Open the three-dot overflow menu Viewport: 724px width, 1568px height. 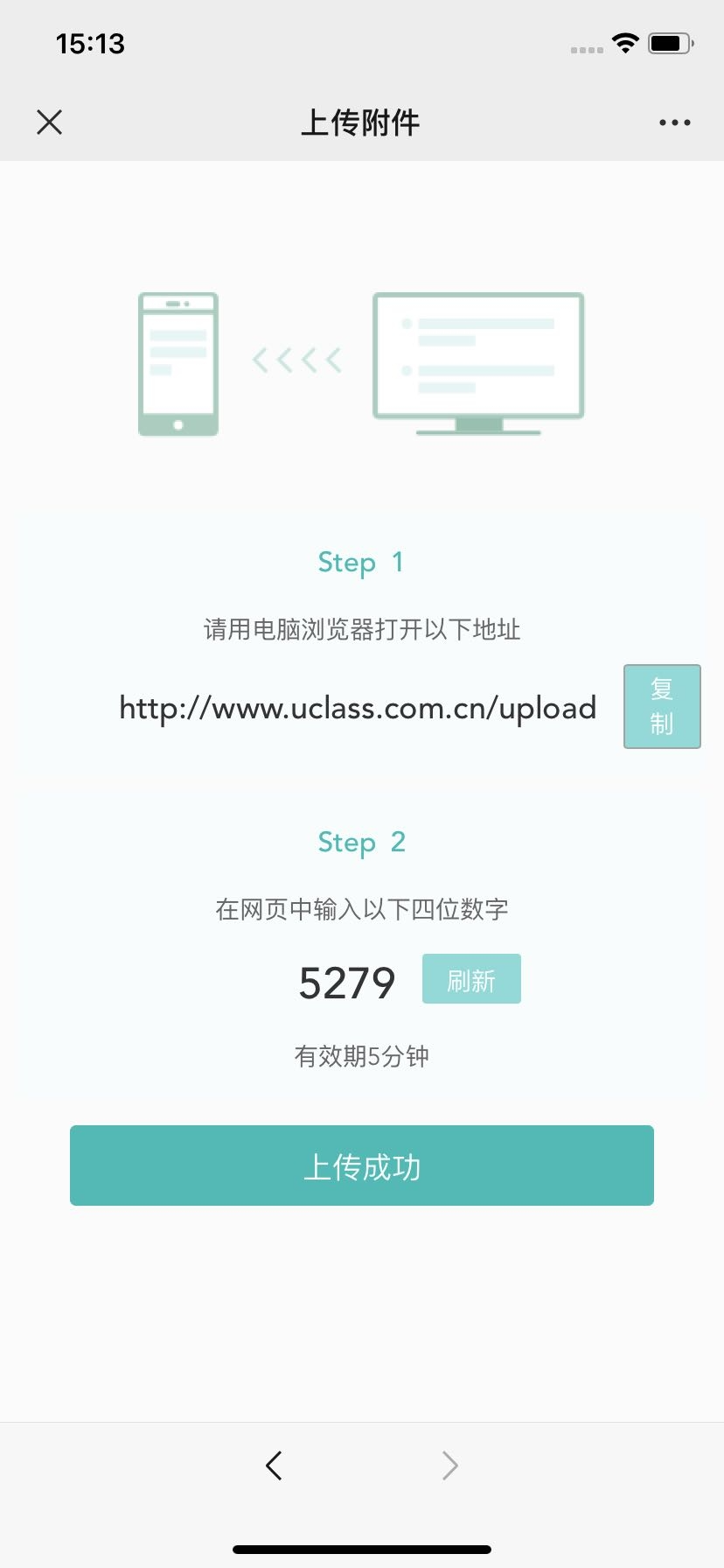pos(674,122)
